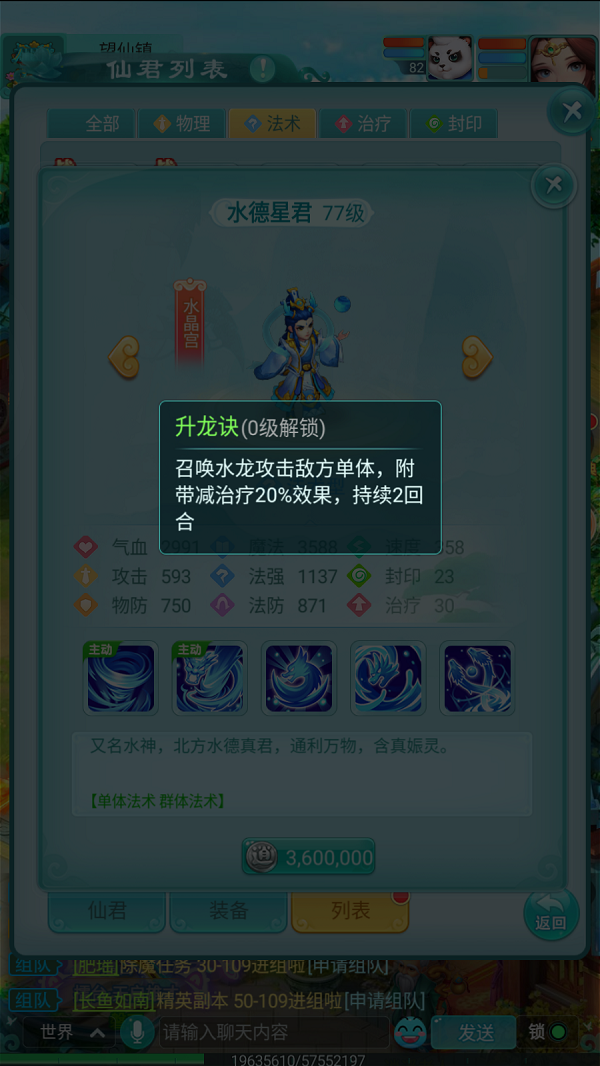Buy 水德星君 for 3,600,000 coins
The image size is (600, 1066).
point(309,857)
